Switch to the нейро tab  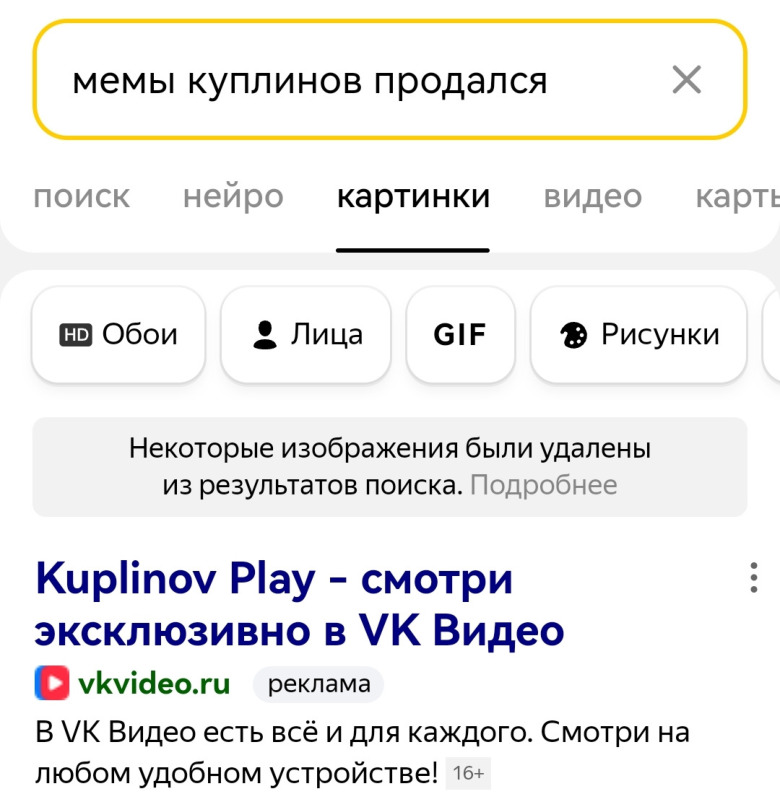pos(233,197)
